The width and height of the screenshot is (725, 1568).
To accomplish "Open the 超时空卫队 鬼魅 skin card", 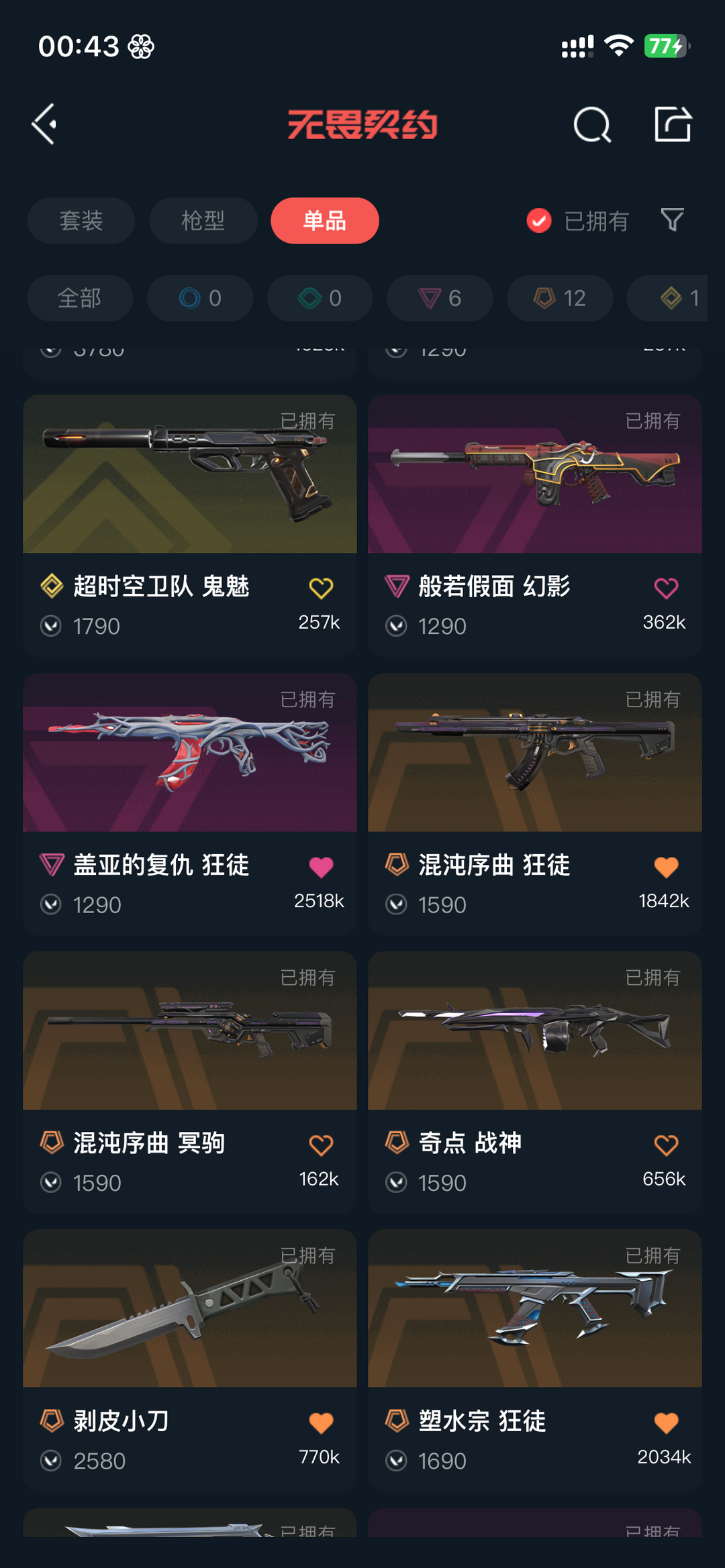I will [x=190, y=525].
